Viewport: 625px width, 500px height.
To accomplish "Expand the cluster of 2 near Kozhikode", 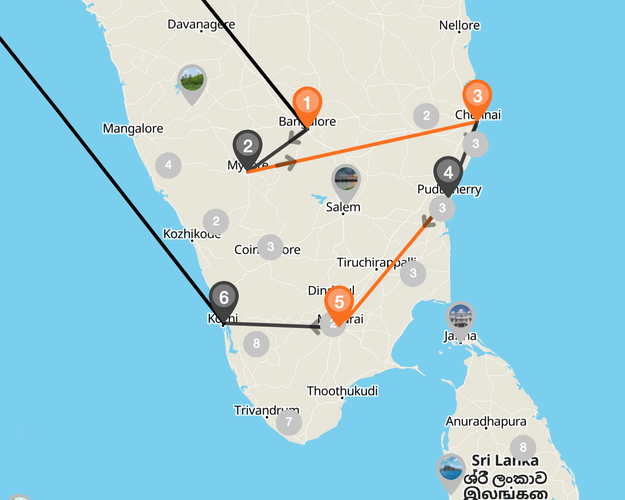I will point(215,222).
